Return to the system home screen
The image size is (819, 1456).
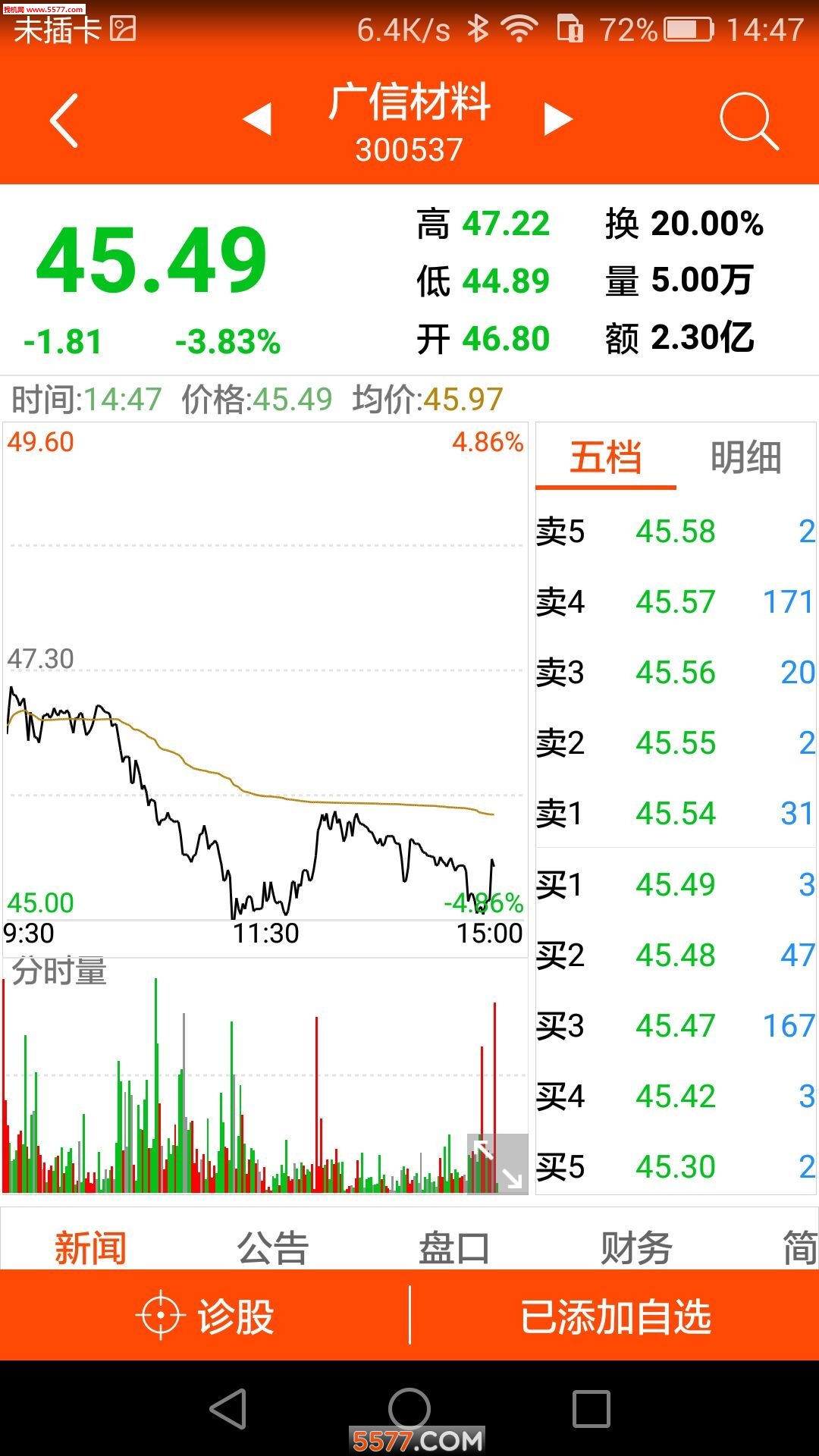[x=409, y=1409]
